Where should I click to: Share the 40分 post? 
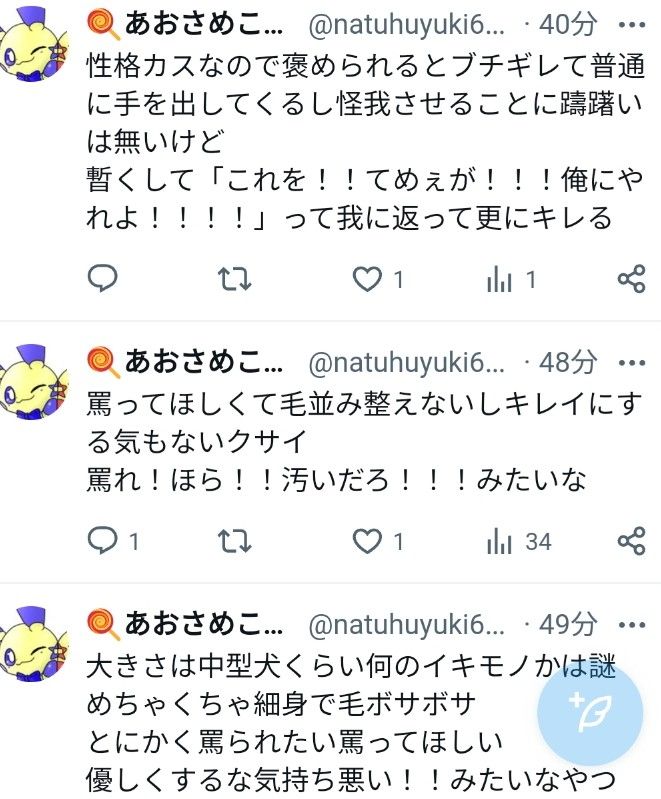tap(631, 279)
